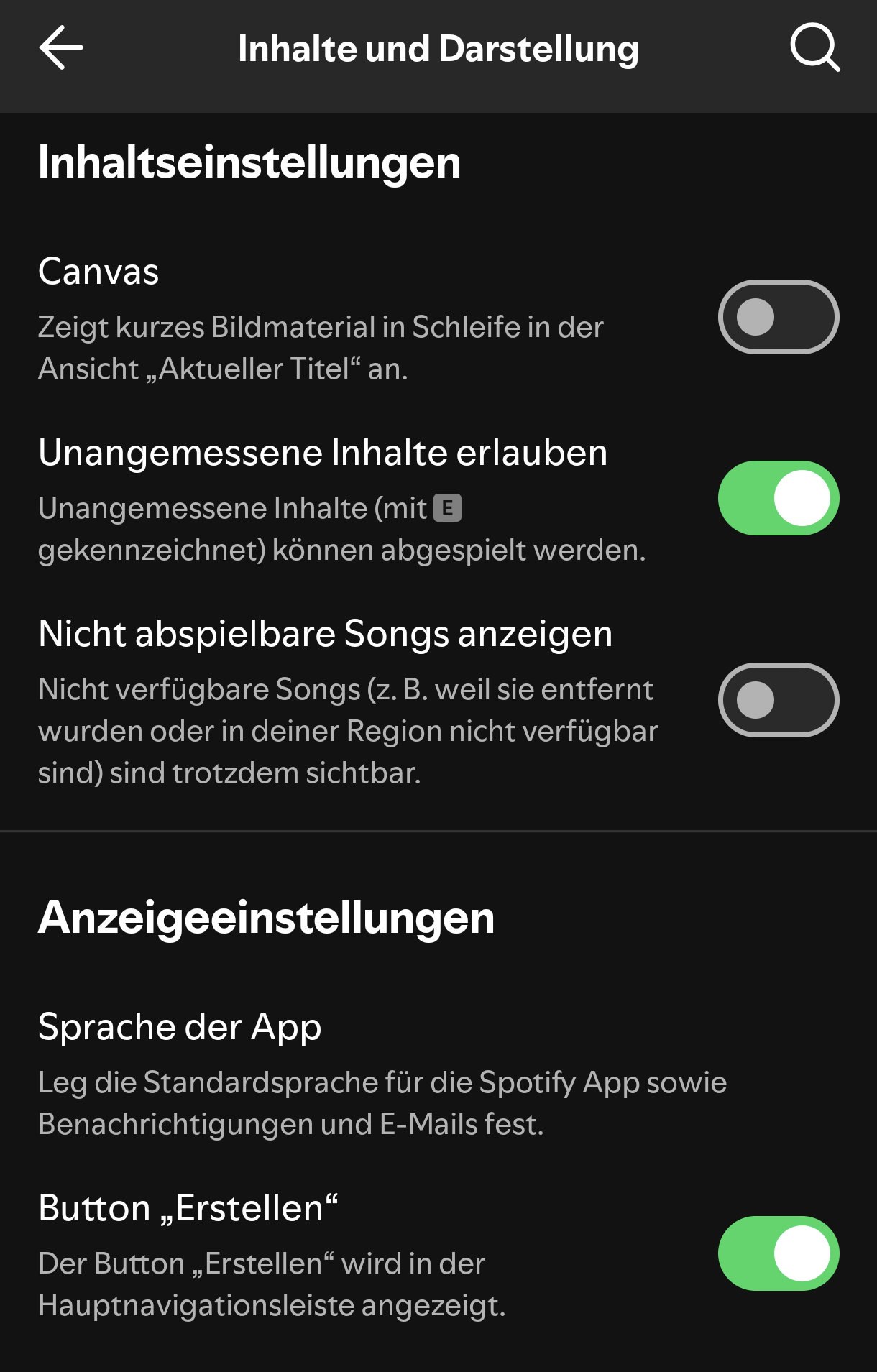This screenshot has width=877, height=1372.
Task: Open the settings search icon
Action: click(814, 48)
